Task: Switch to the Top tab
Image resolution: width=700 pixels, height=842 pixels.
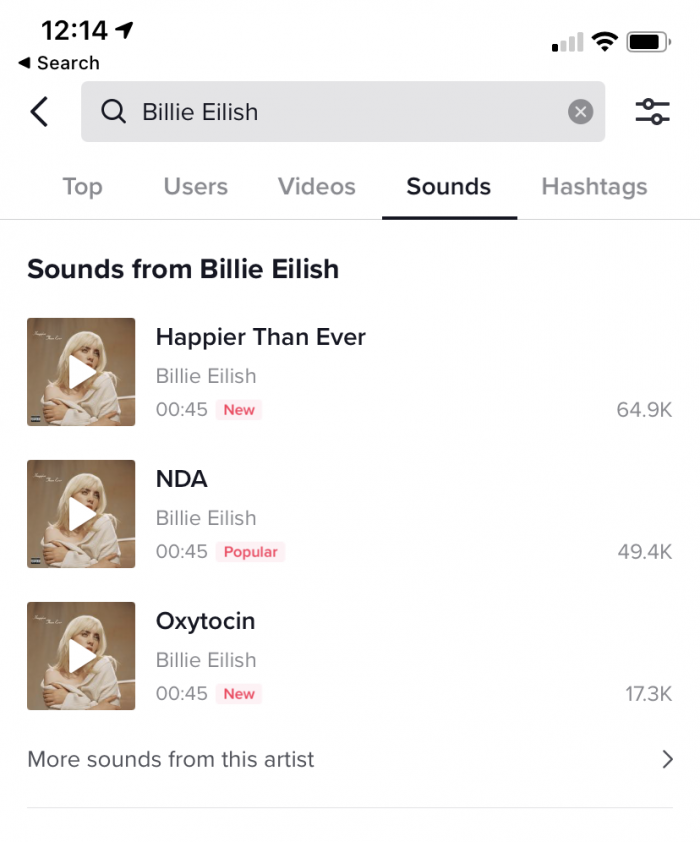Action: click(82, 187)
